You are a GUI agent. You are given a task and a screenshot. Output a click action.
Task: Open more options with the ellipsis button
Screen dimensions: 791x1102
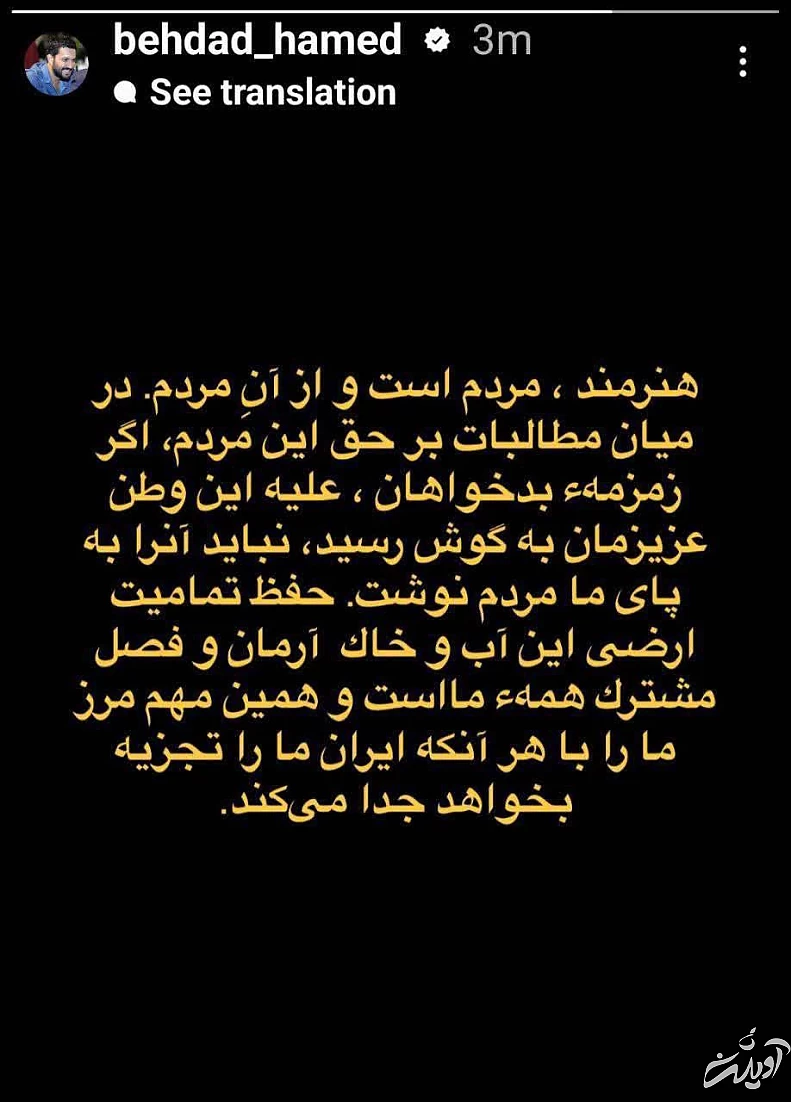[743, 62]
